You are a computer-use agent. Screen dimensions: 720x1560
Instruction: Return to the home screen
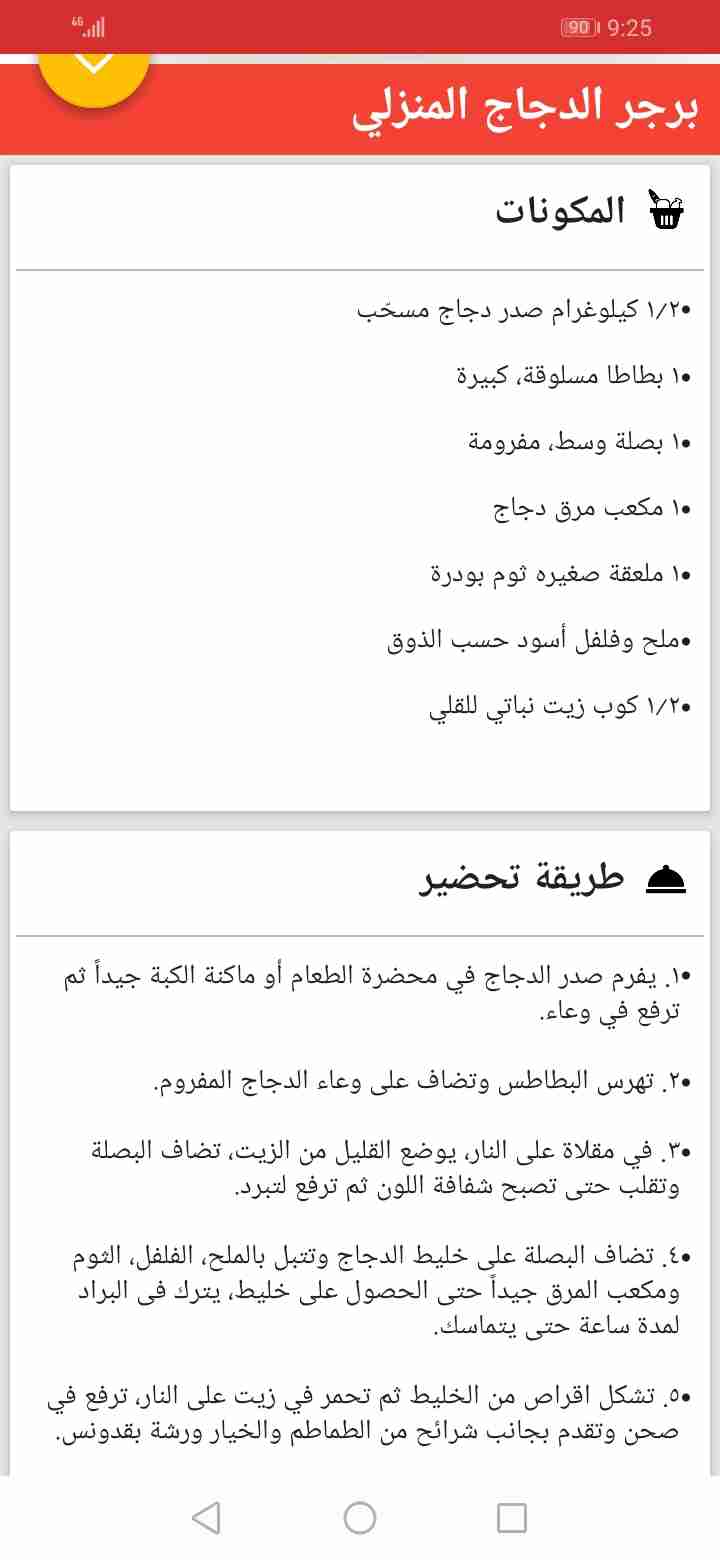coord(359,1518)
